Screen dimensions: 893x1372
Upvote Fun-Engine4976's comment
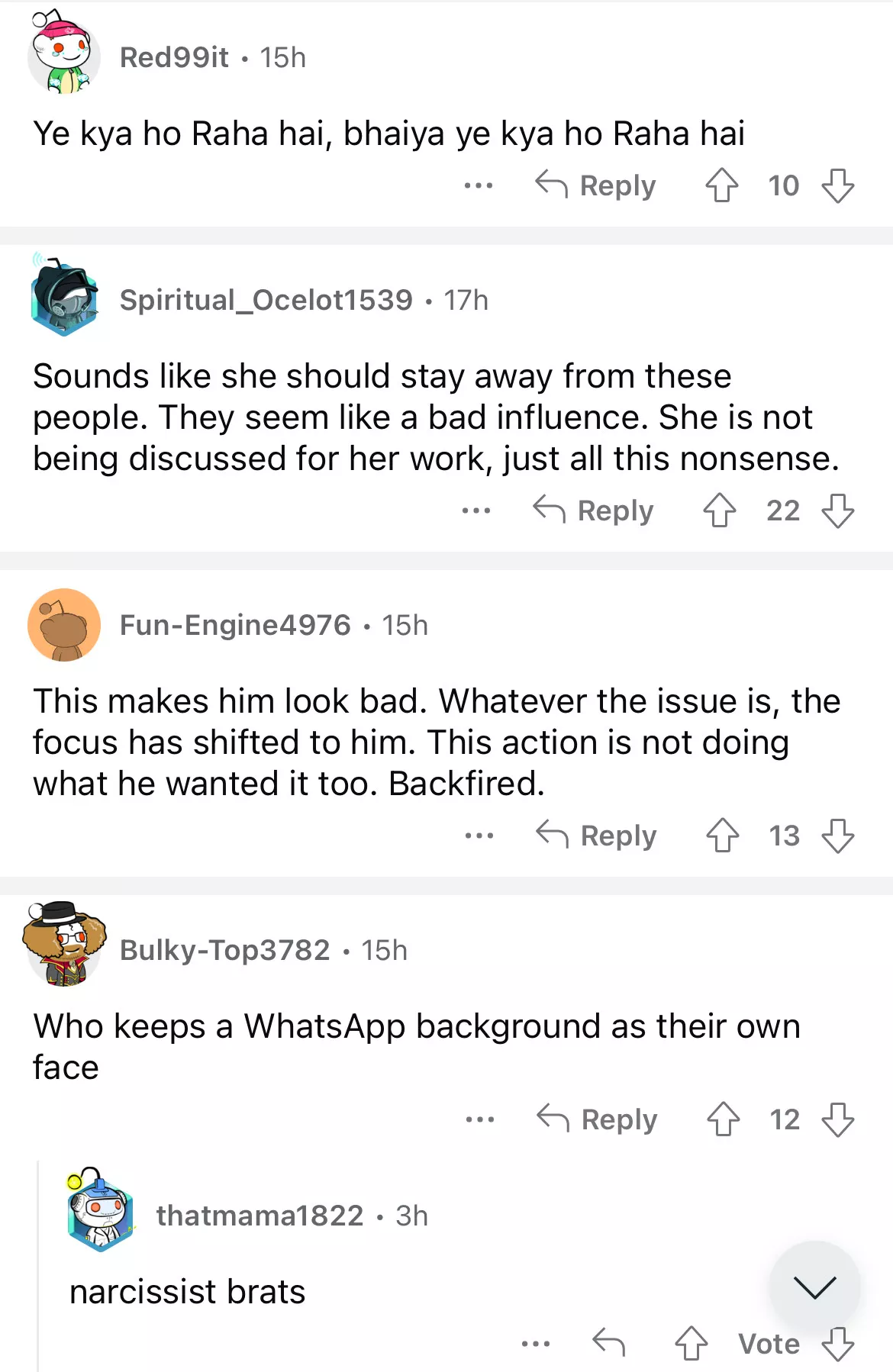(722, 836)
